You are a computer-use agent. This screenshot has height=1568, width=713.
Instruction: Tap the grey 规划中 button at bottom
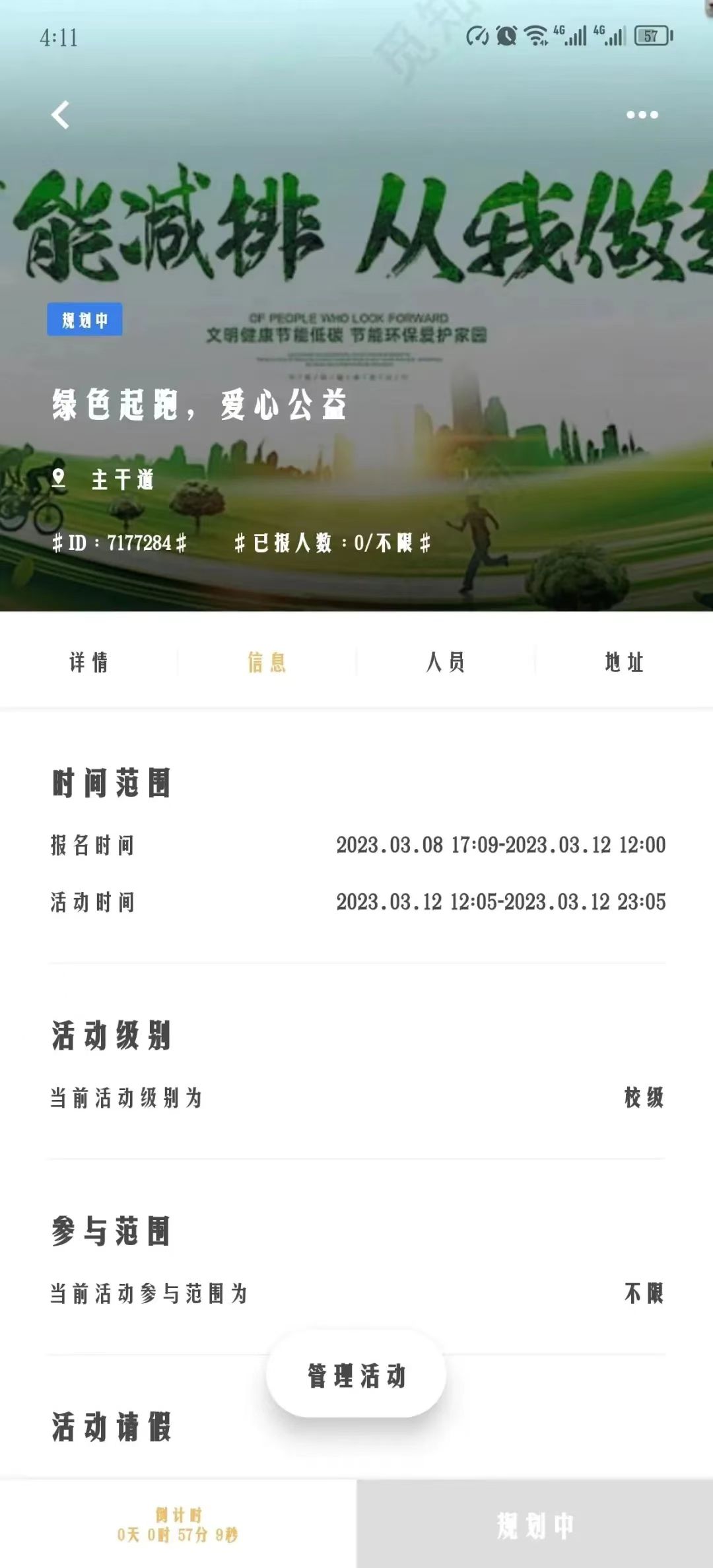pyautogui.click(x=535, y=1525)
